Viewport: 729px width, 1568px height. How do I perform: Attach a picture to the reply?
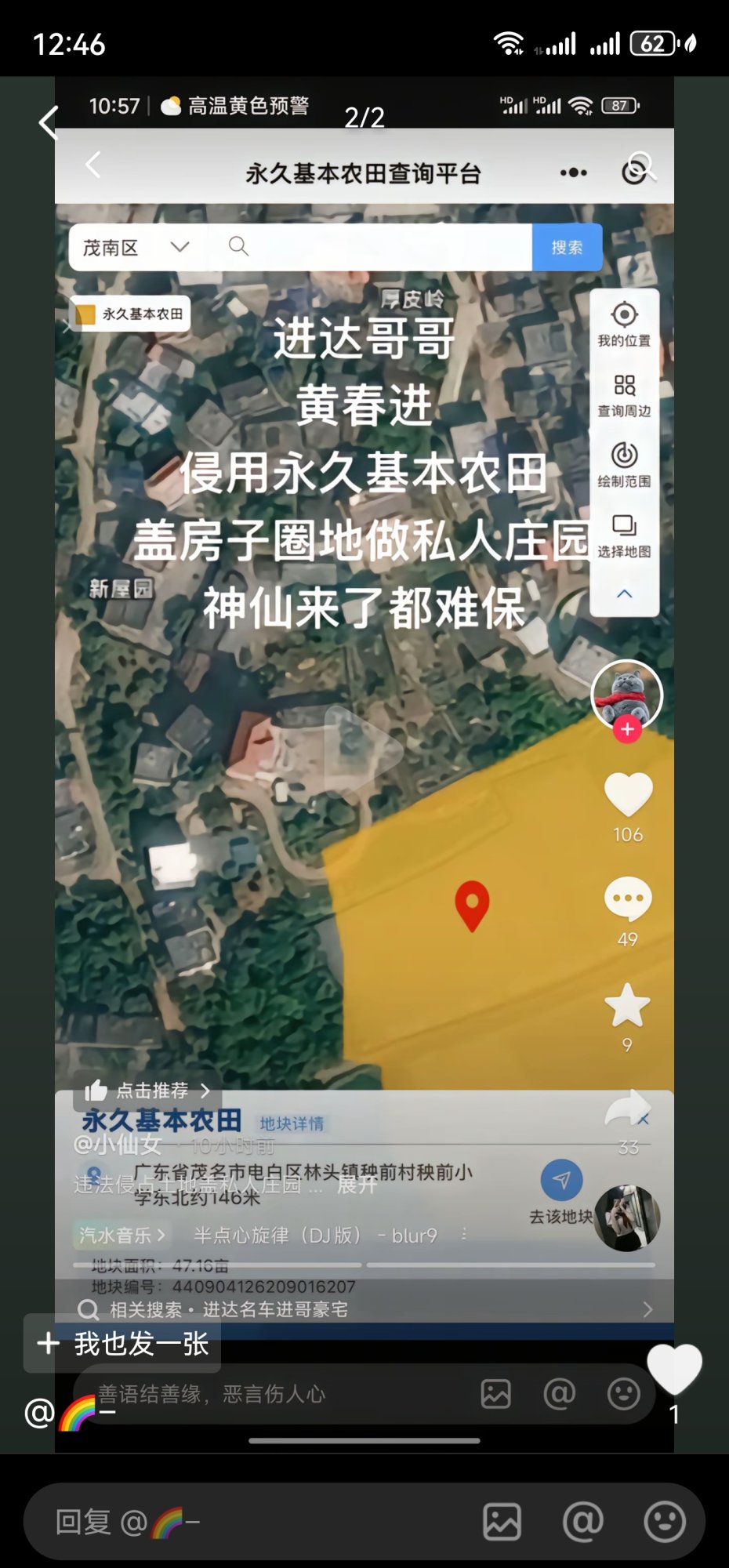[x=502, y=1523]
